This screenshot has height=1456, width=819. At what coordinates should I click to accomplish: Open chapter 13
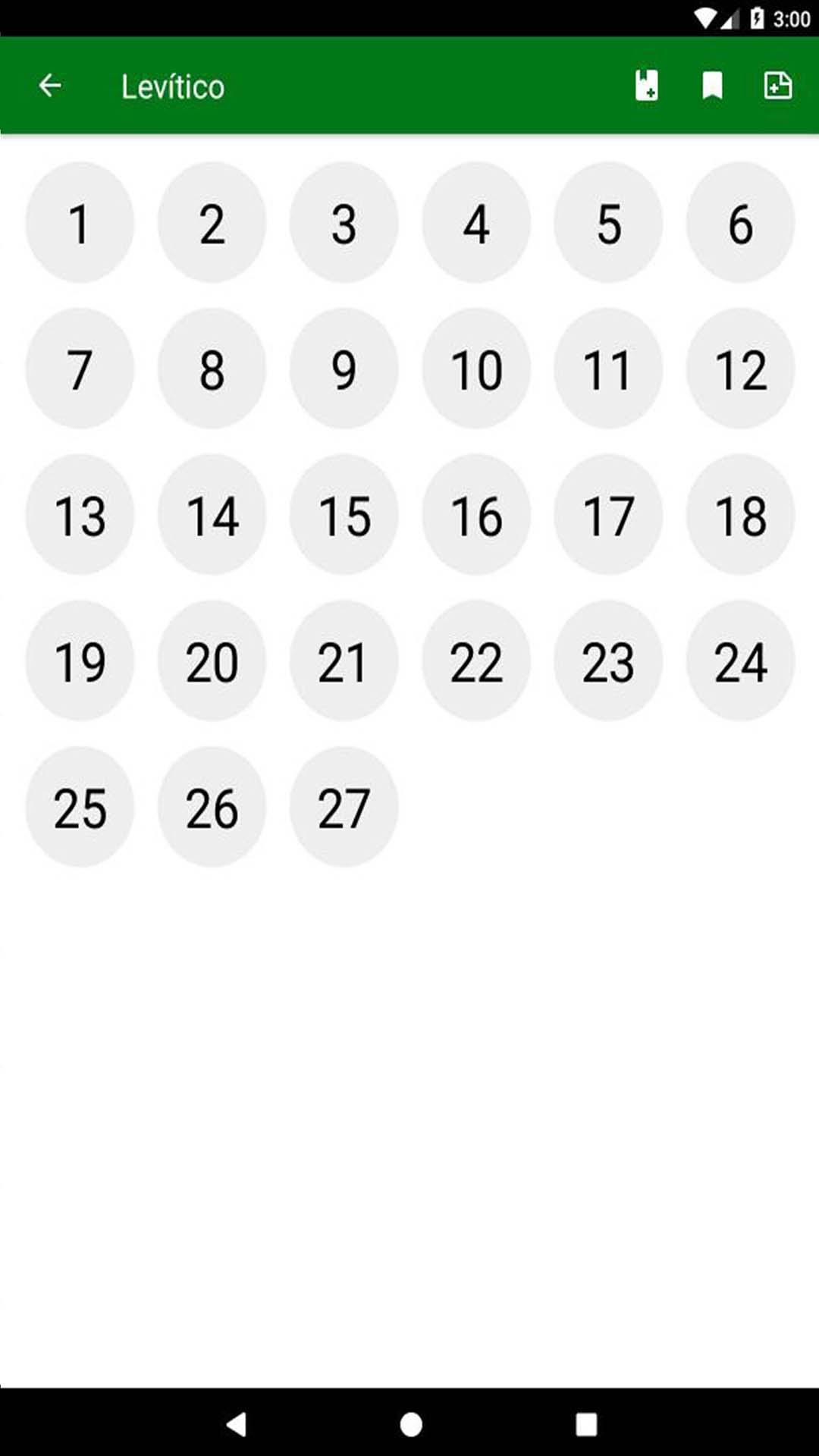(x=80, y=516)
